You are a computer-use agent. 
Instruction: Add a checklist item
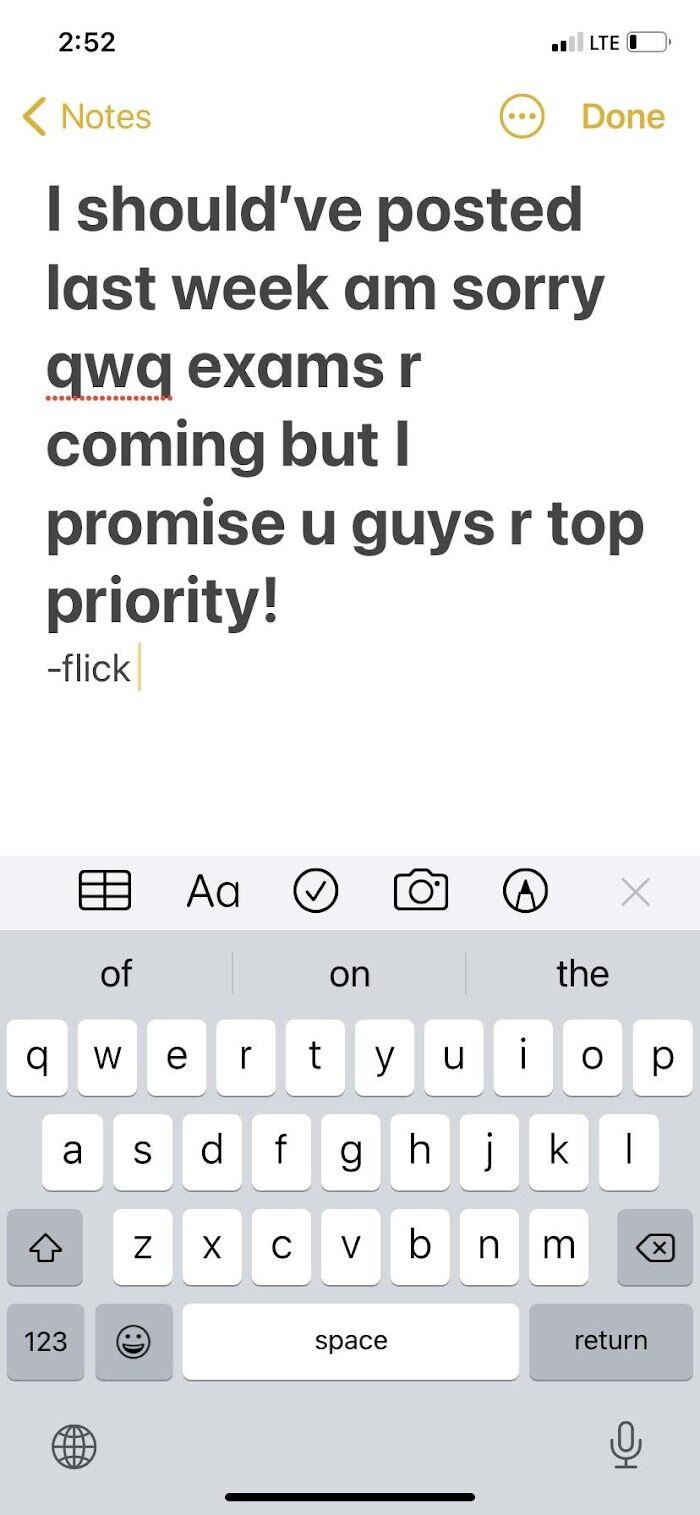click(x=315, y=890)
